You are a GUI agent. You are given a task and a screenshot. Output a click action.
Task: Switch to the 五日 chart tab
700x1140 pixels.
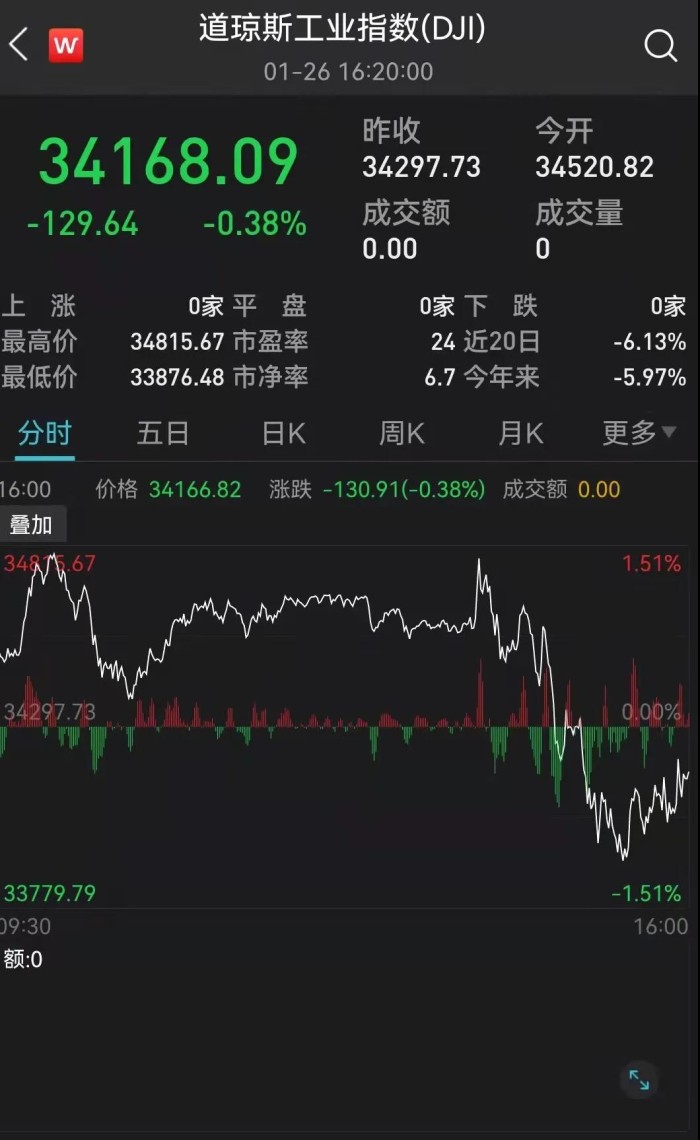click(x=163, y=433)
